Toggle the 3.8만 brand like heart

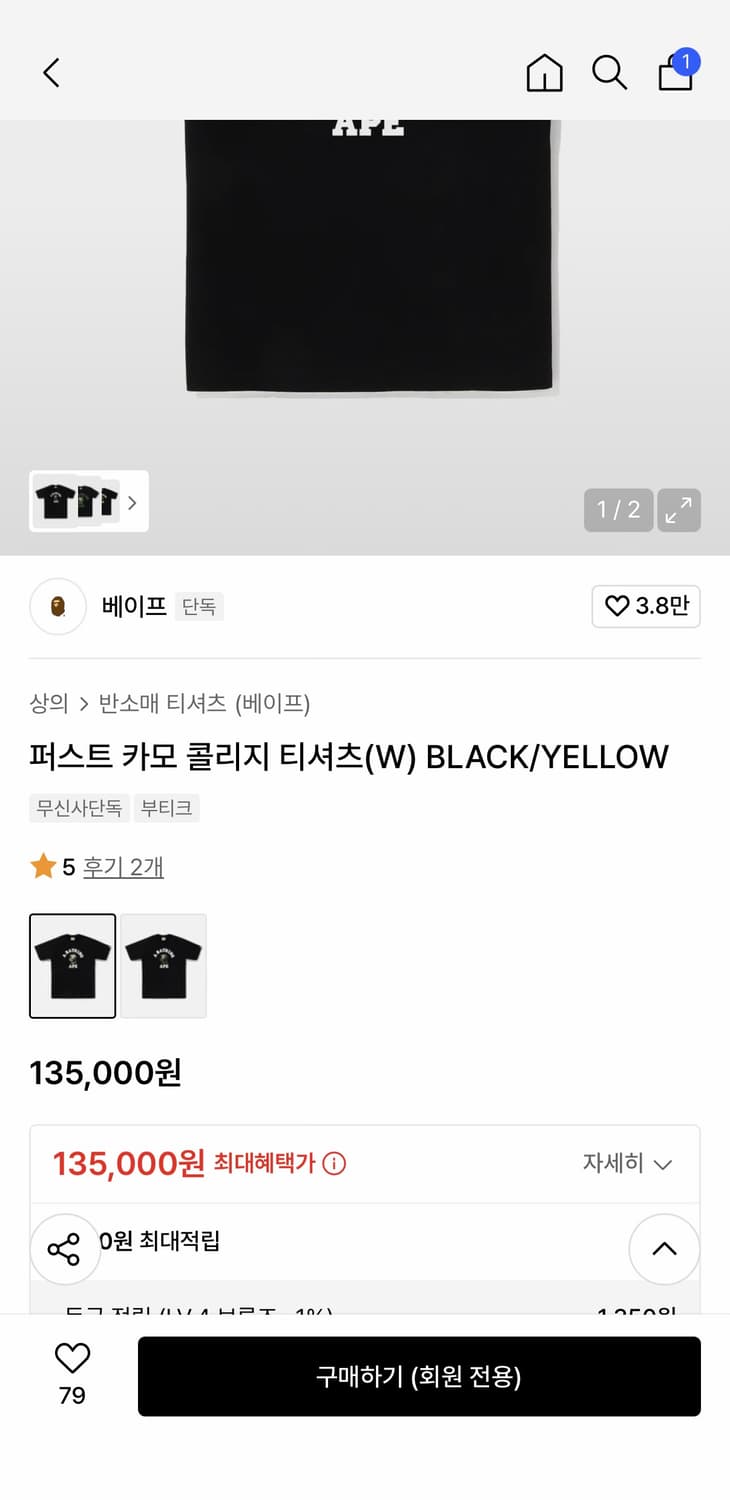[x=645, y=607]
